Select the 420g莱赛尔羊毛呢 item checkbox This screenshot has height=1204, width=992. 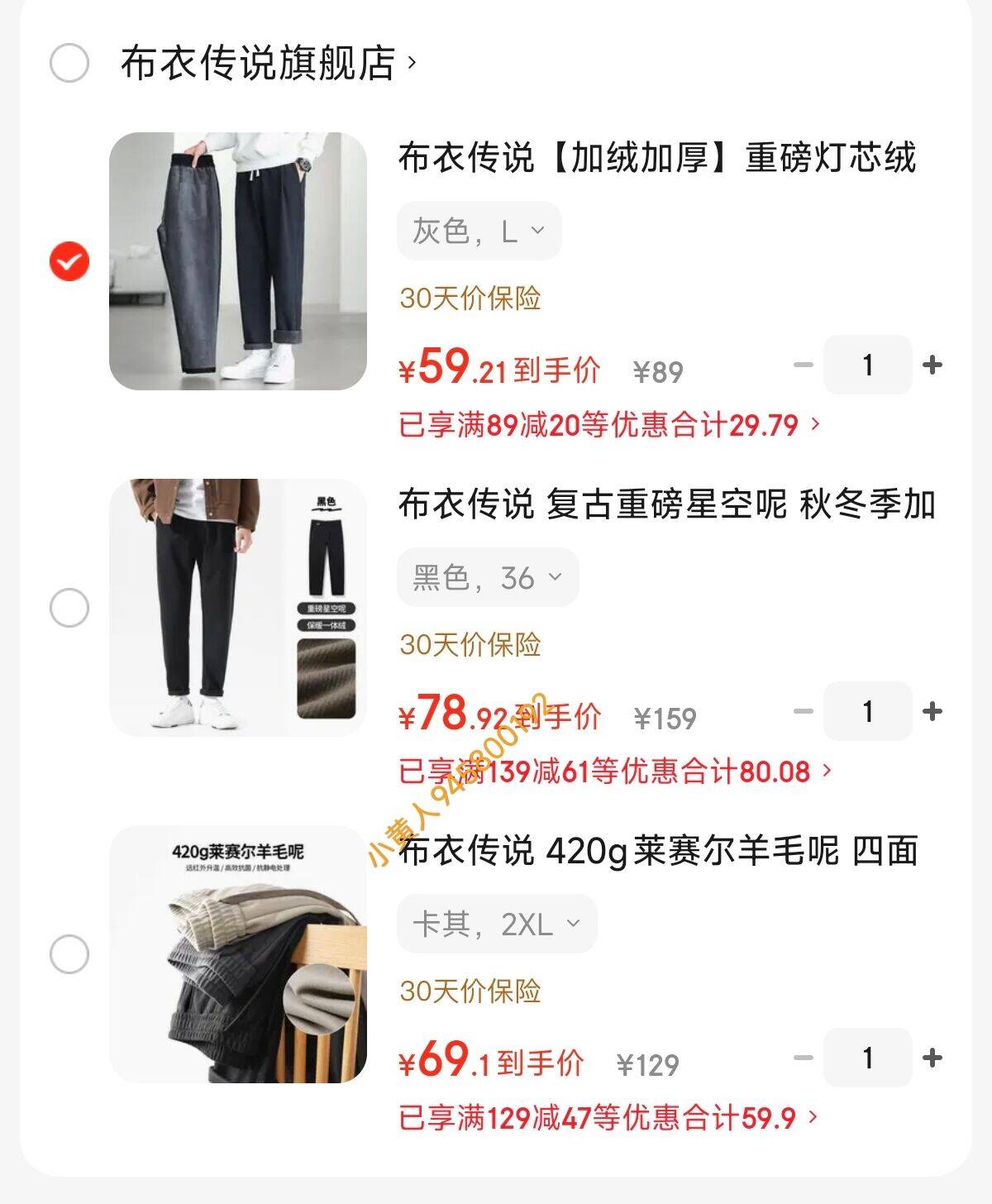tap(69, 954)
